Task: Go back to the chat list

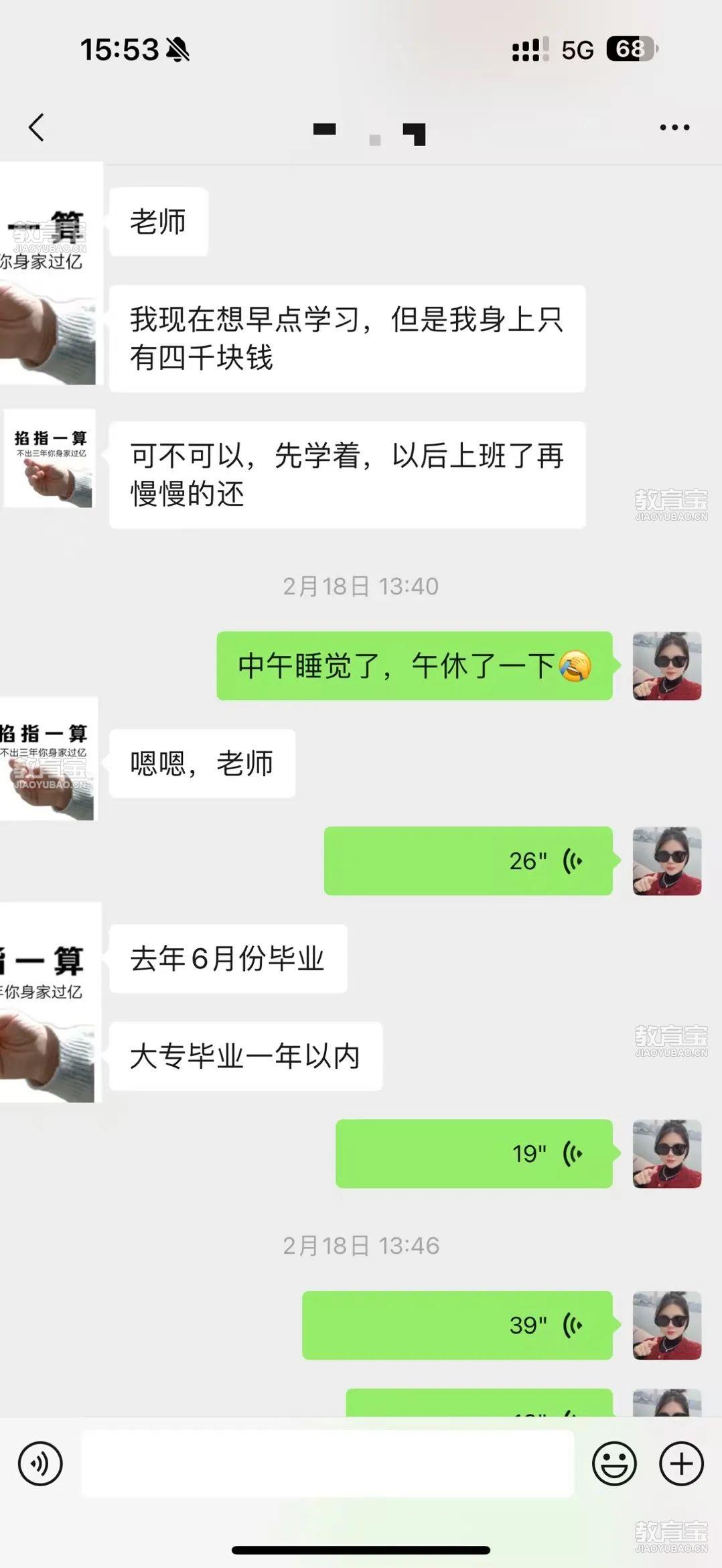Action: click(37, 127)
